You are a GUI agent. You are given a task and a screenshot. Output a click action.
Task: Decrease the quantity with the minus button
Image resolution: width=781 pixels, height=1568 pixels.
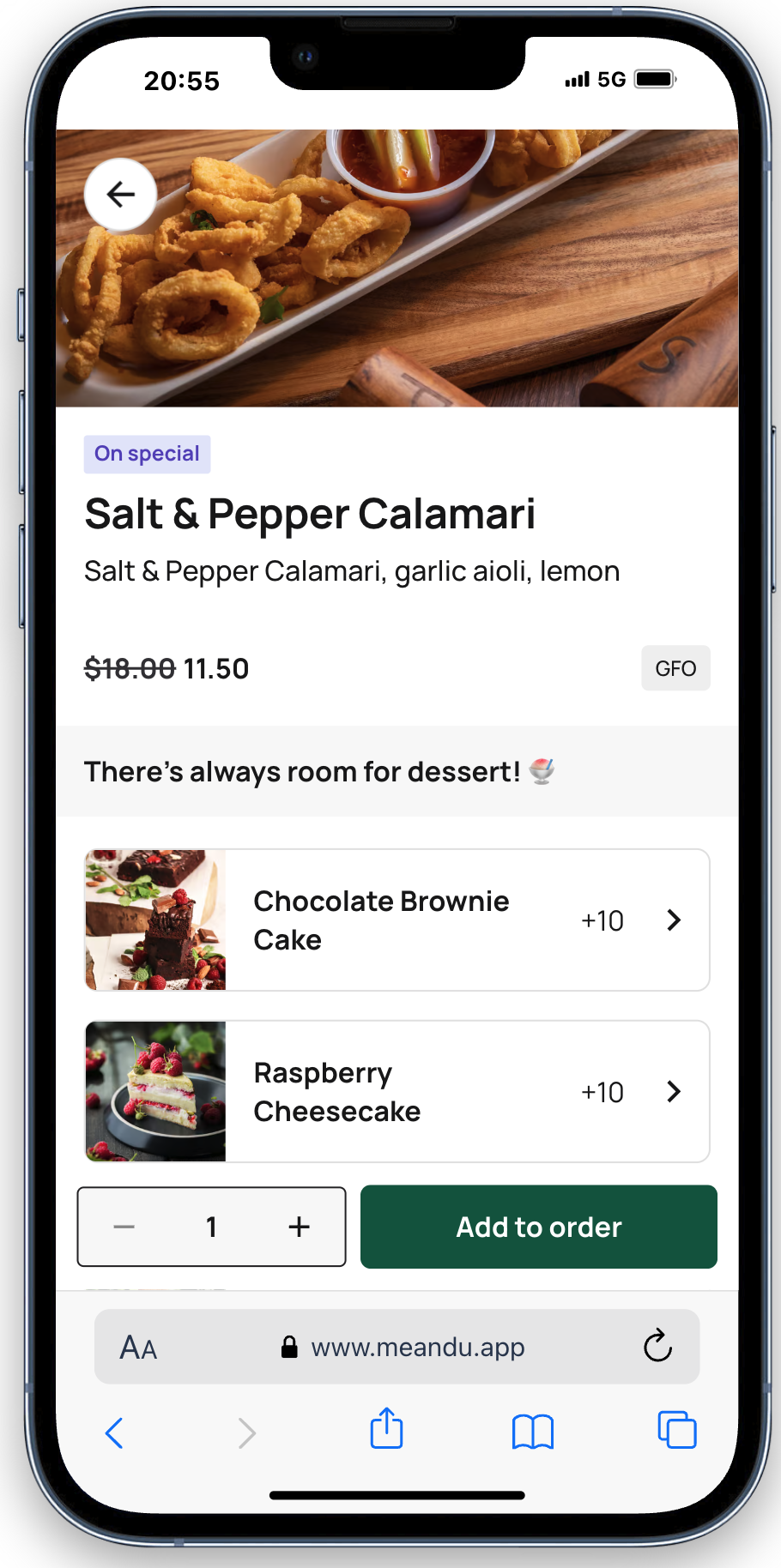point(124,1227)
